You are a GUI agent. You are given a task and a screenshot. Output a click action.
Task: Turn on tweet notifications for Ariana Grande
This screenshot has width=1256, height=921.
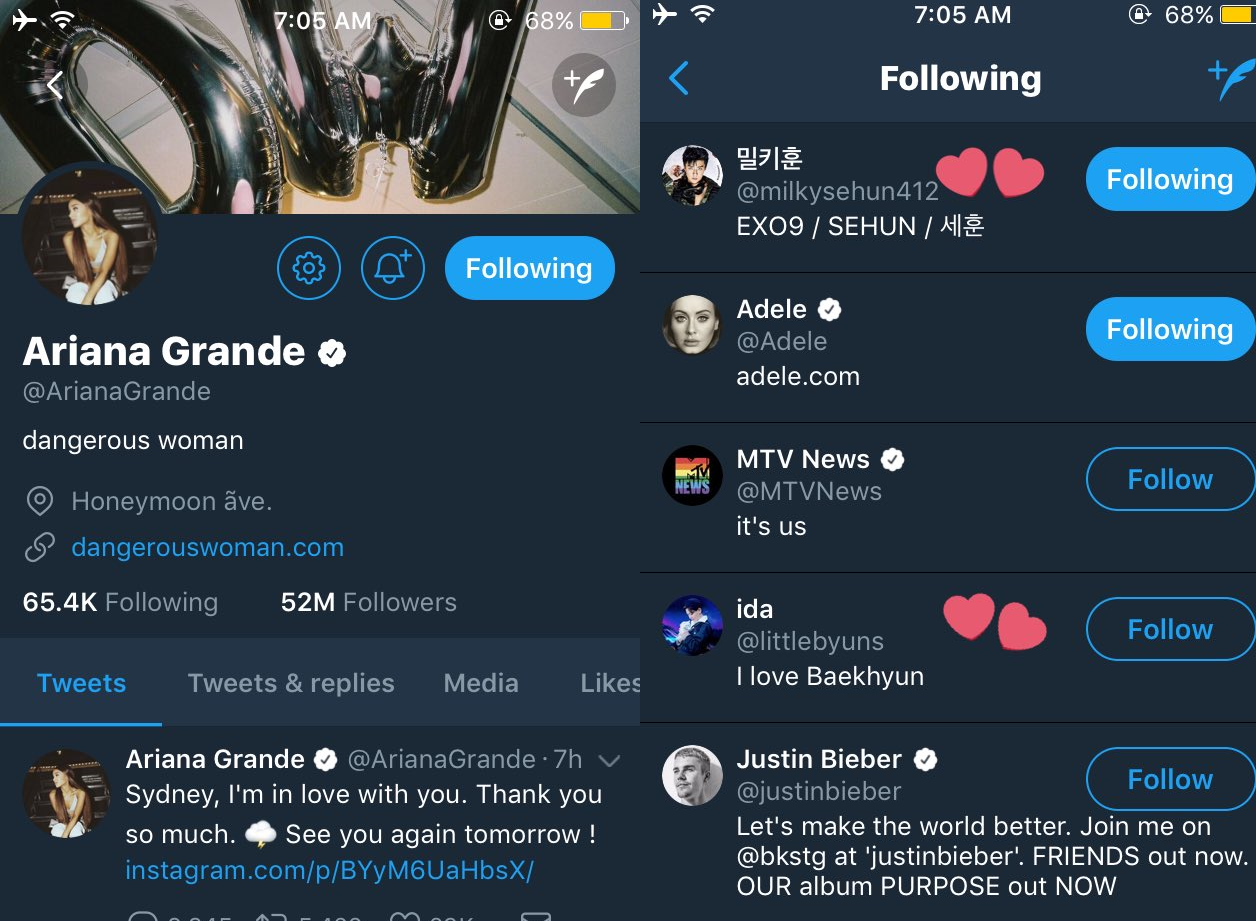[392, 268]
